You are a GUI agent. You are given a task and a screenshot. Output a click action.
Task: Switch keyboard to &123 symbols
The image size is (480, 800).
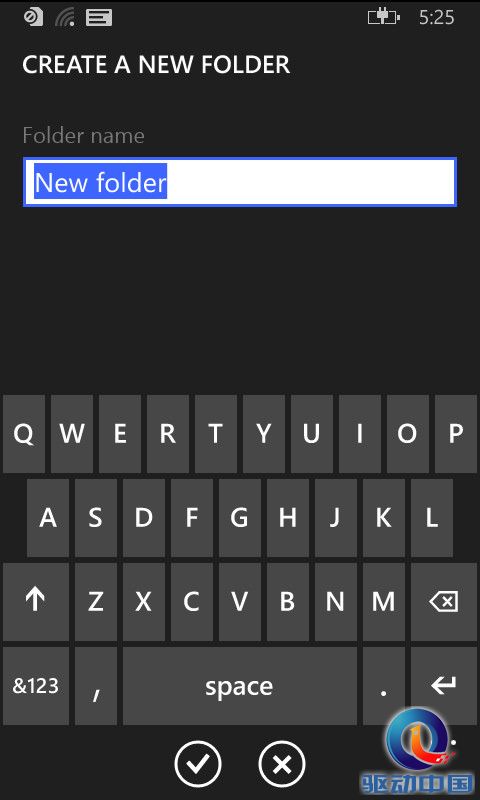click(x=35, y=686)
